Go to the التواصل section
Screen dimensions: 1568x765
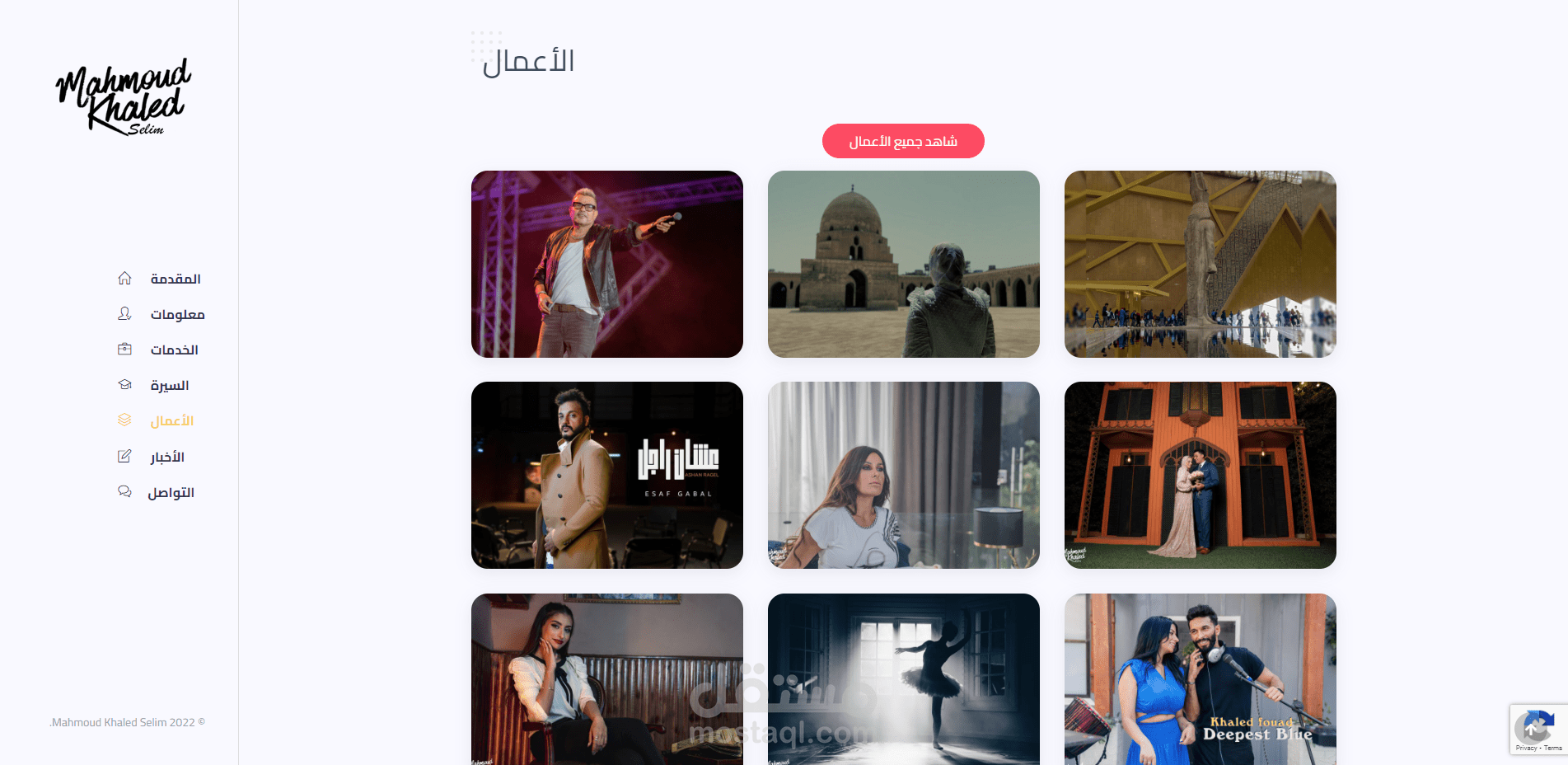coord(171,492)
